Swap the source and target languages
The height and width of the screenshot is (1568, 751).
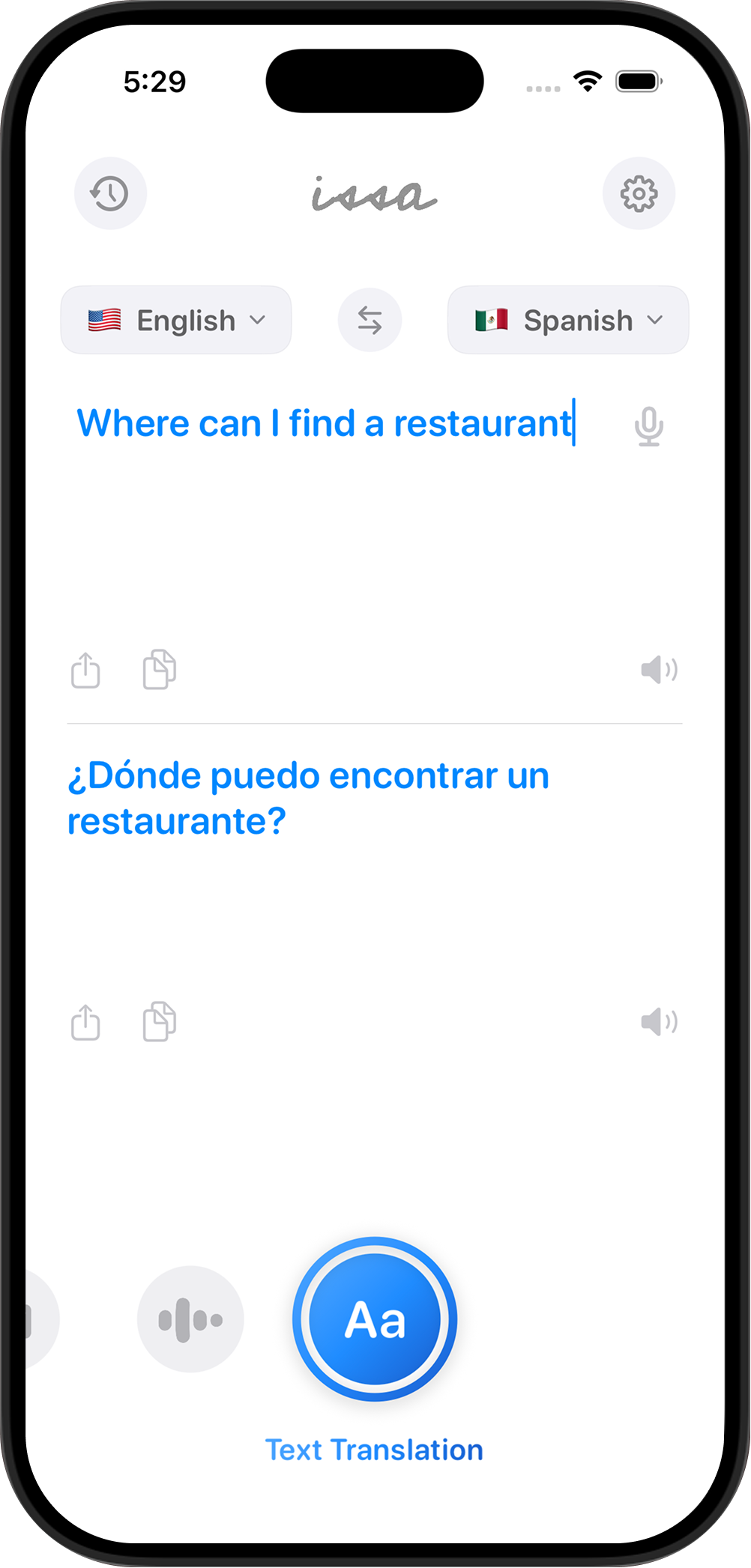(x=370, y=320)
